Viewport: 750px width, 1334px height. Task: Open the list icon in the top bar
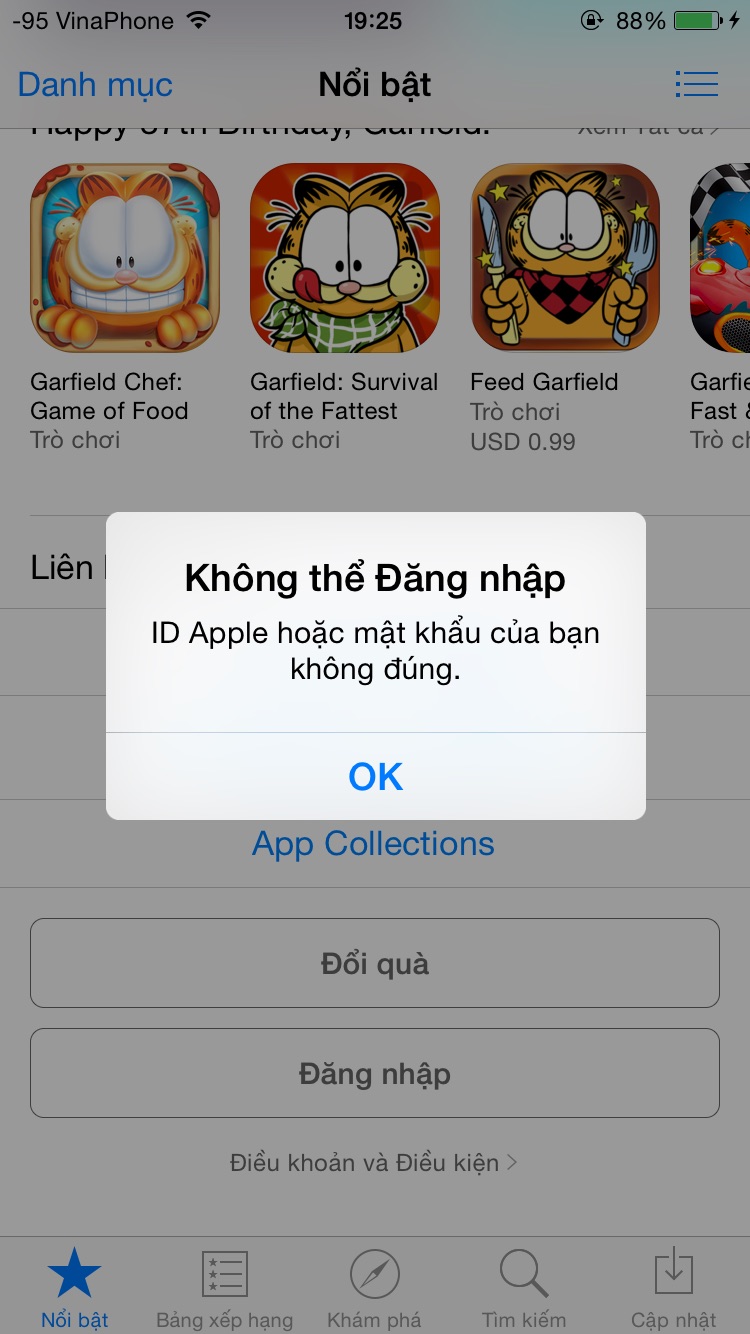696,84
